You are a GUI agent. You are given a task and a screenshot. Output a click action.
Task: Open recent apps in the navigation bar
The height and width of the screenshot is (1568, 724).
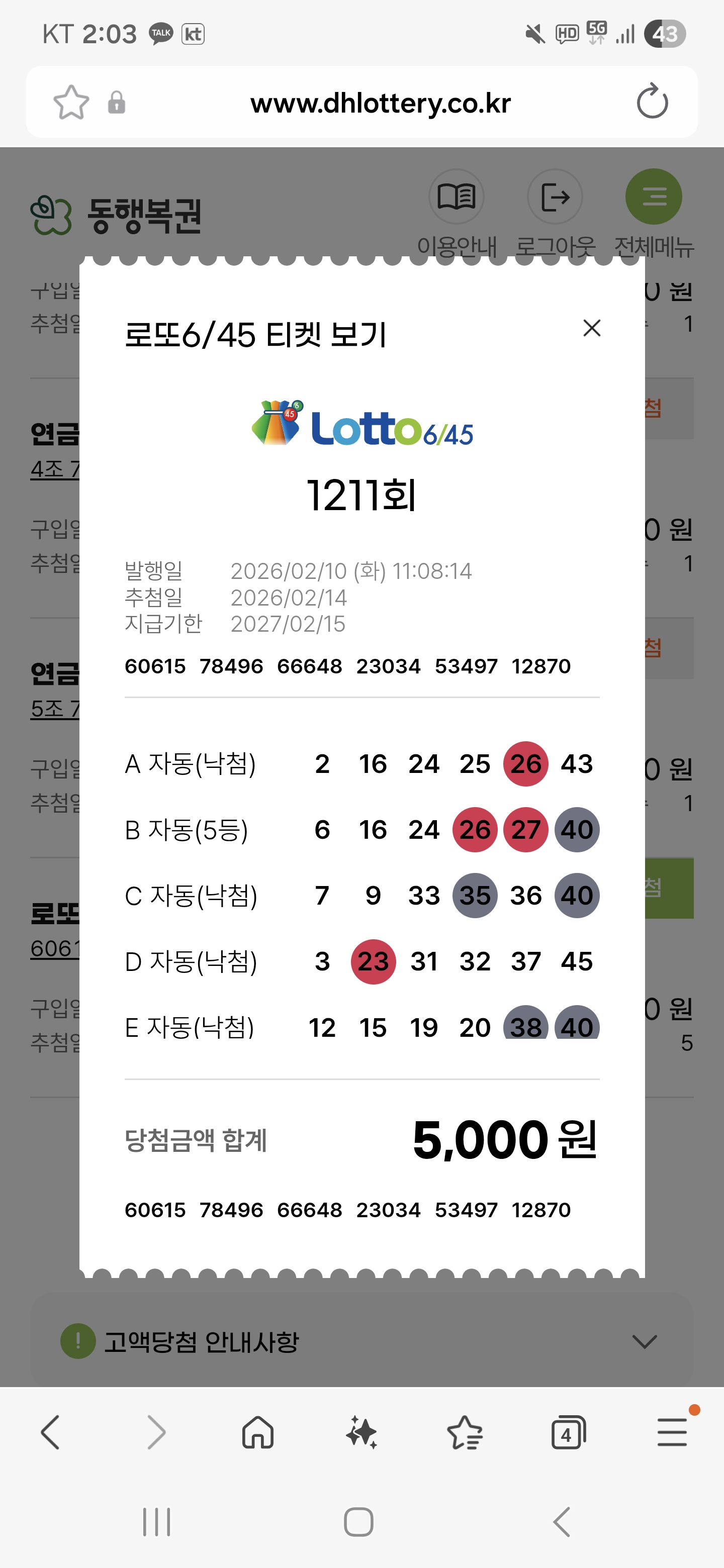(156, 1522)
